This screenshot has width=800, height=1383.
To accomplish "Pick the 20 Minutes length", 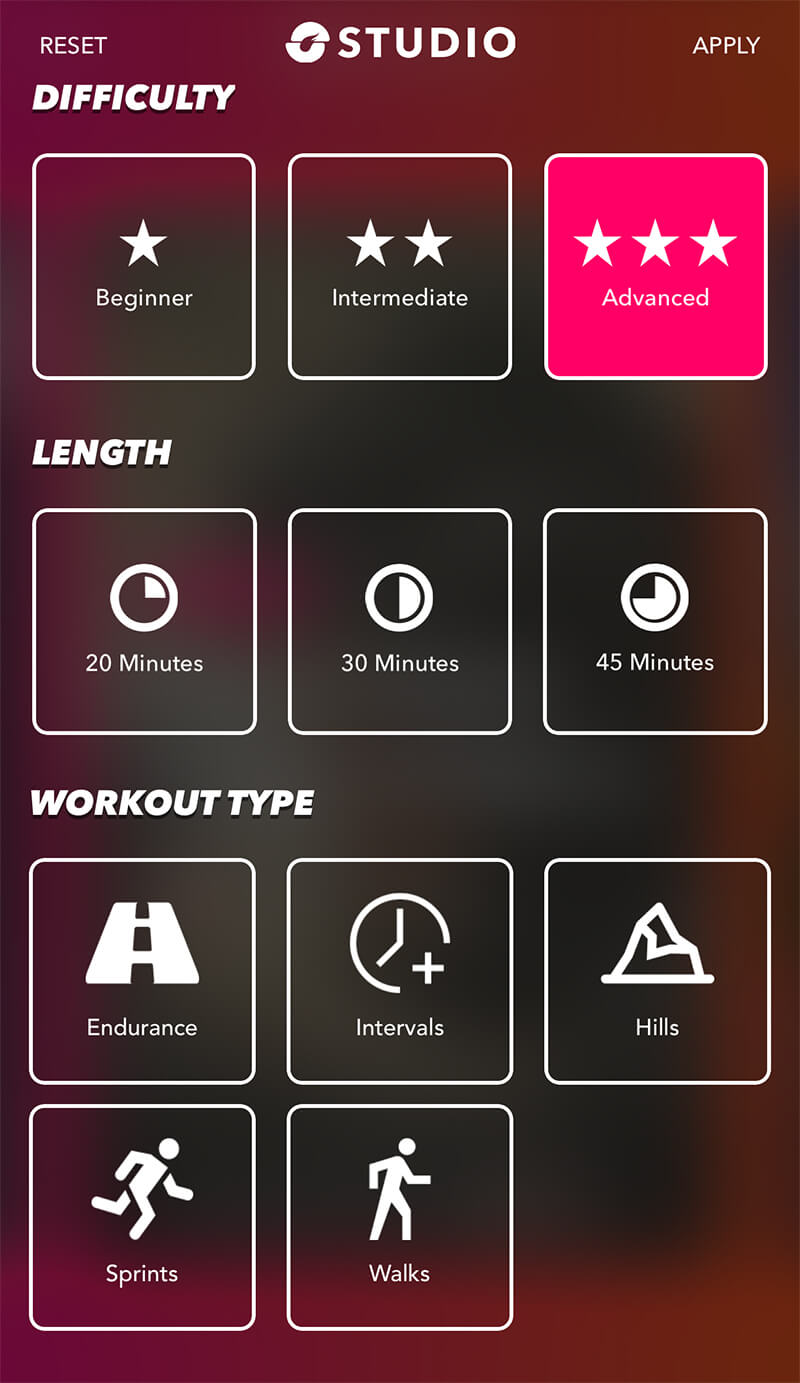I will (x=144, y=622).
